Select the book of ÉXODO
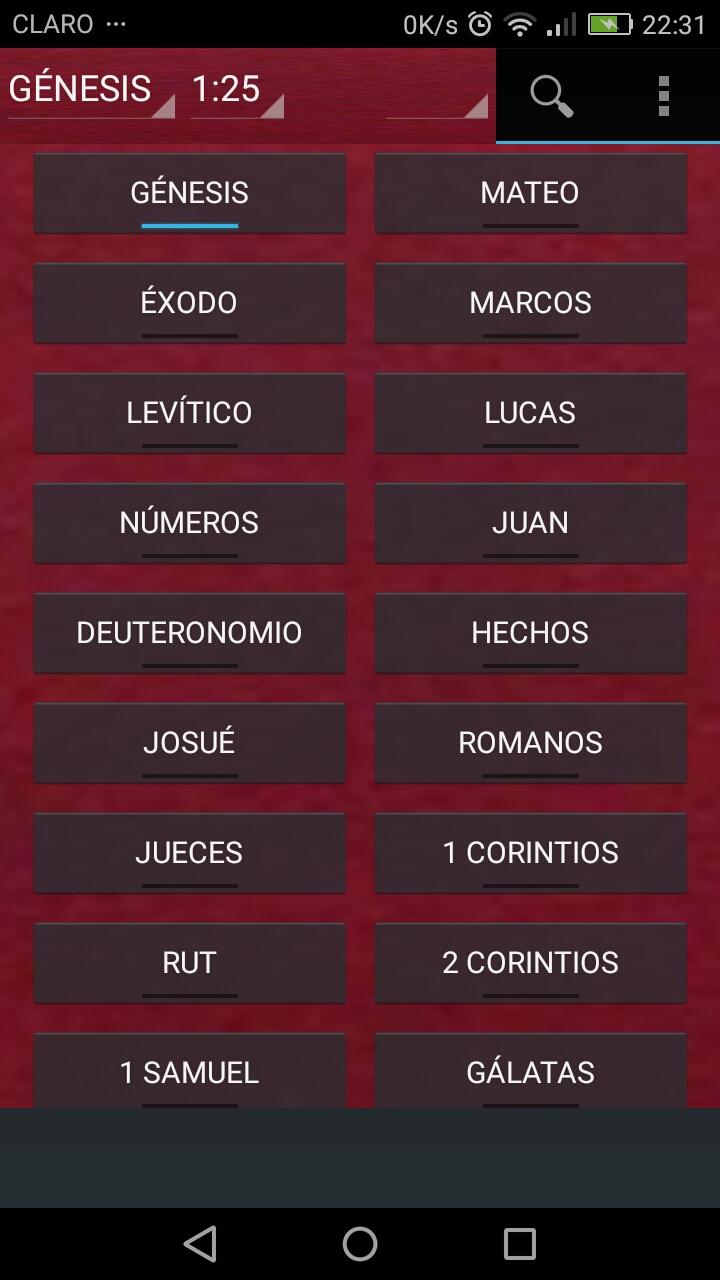The width and height of the screenshot is (720, 1280). [x=190, y=303]
